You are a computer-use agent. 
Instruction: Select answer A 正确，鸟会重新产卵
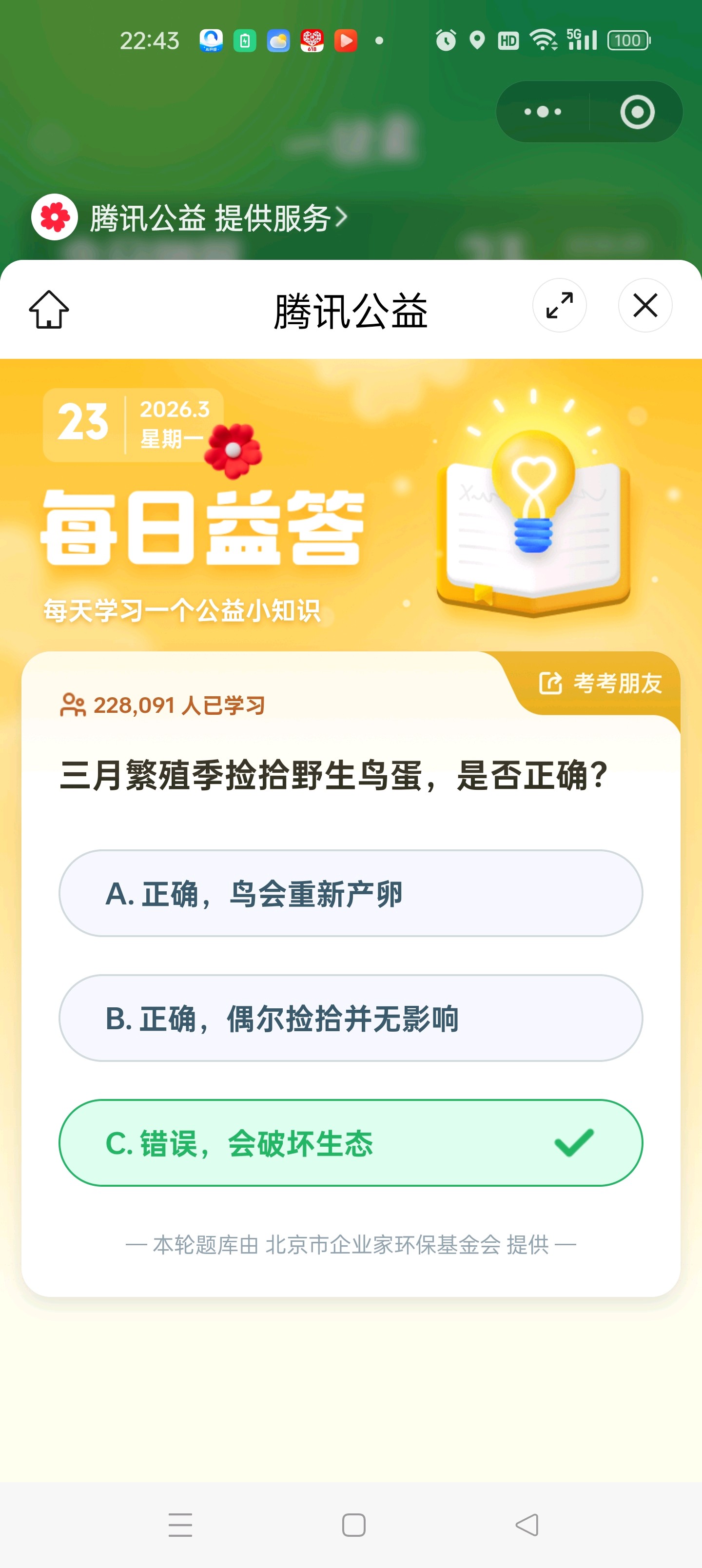tap(351, 893)
